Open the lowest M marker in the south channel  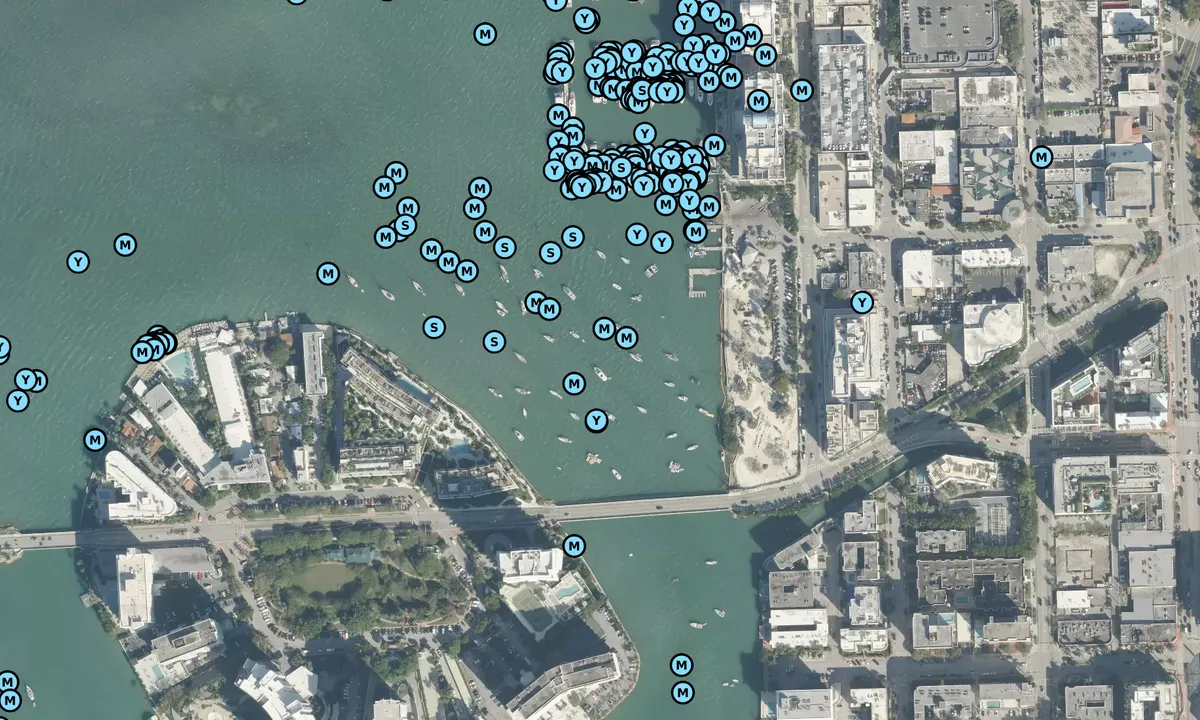683,692
